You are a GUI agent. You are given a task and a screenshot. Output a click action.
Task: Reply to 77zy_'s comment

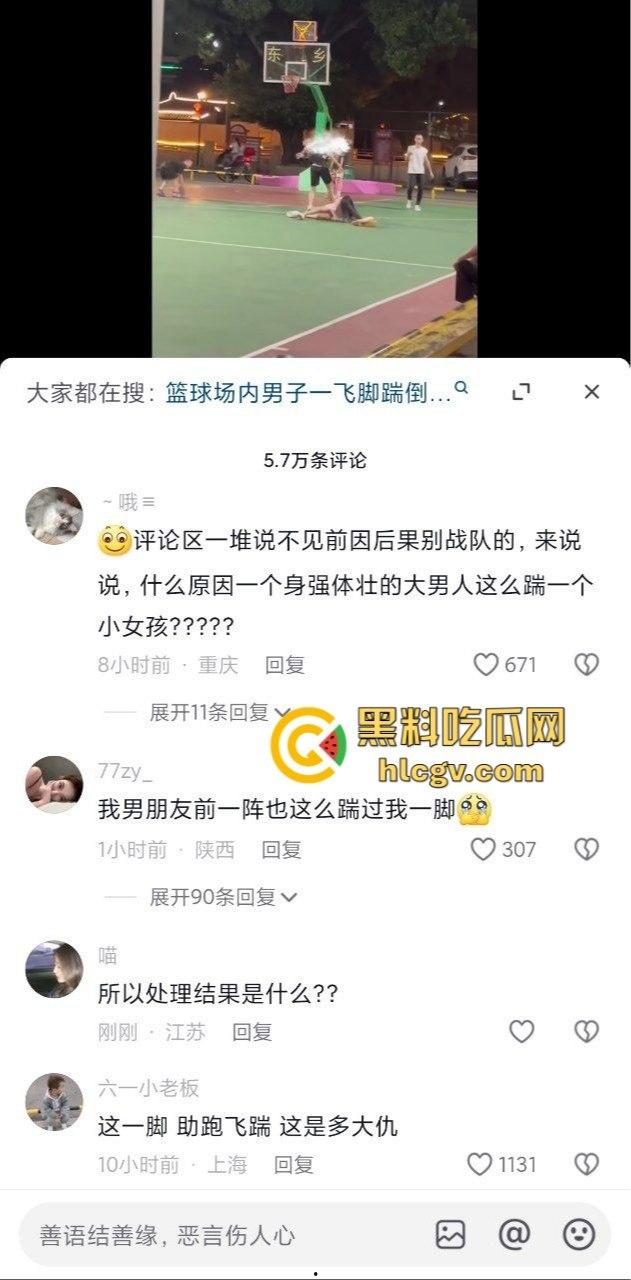point(281,850)
